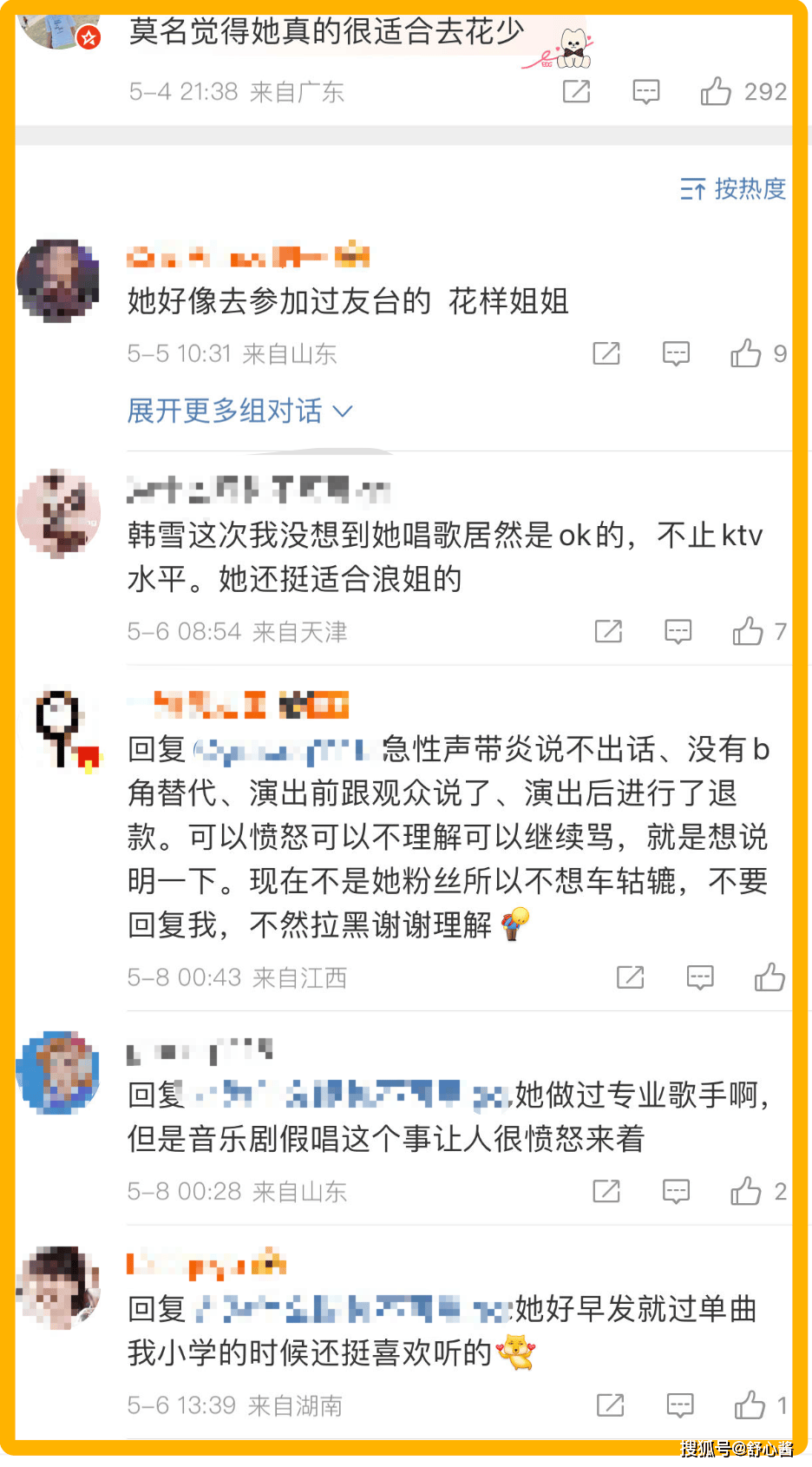Like the post with 292 likes

pos(717,91)
